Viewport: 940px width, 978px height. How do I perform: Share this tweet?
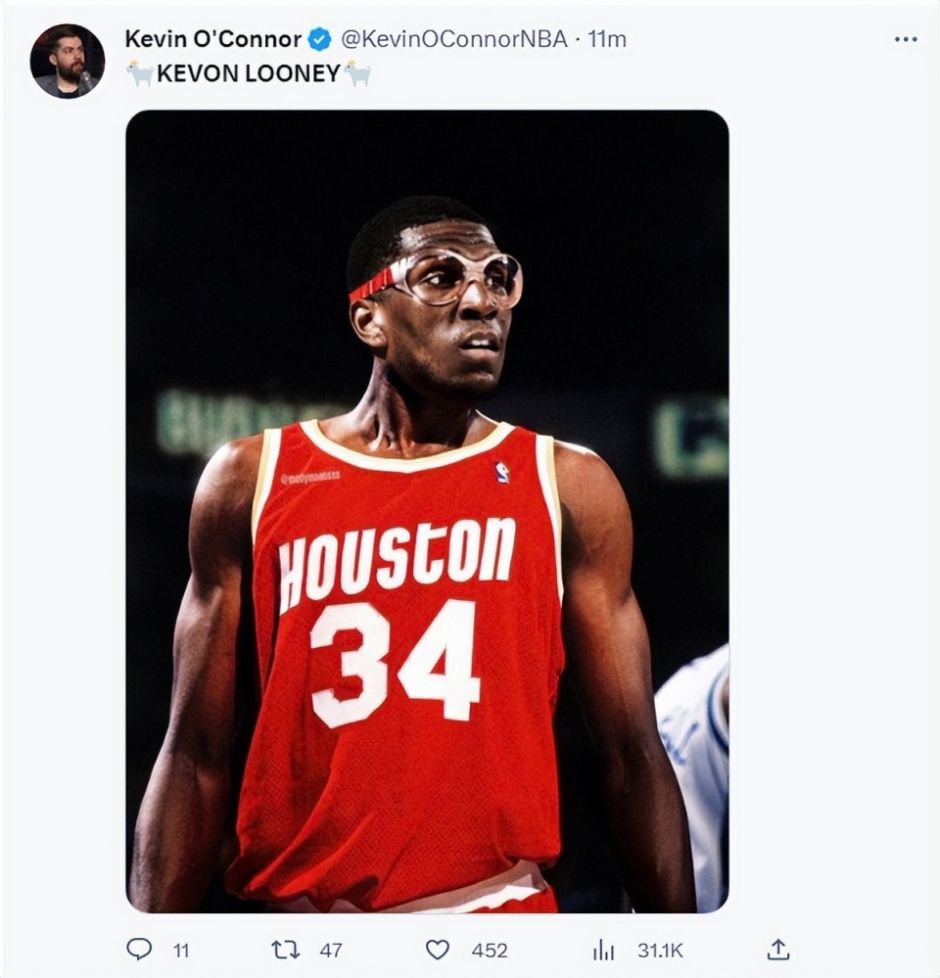[779, 949]
